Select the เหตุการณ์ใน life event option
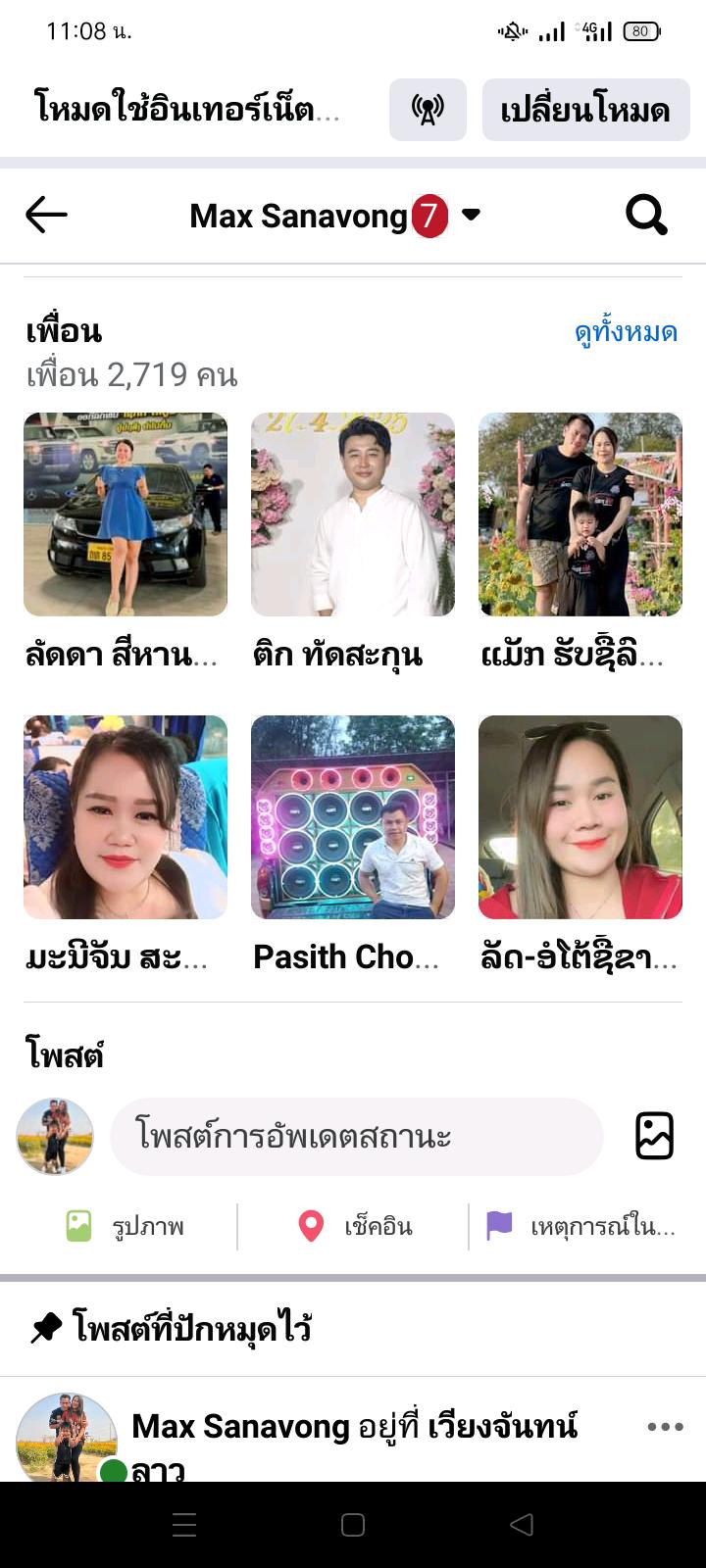 click(x=581, y=1226)
